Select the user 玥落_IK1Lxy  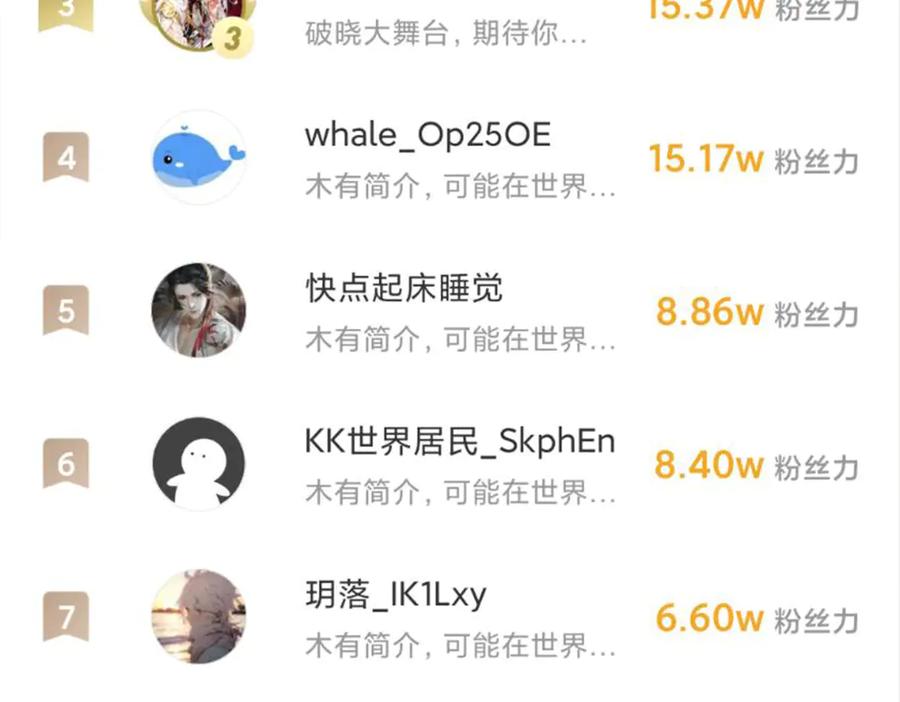pyautogui.click(x=396, y=595)
